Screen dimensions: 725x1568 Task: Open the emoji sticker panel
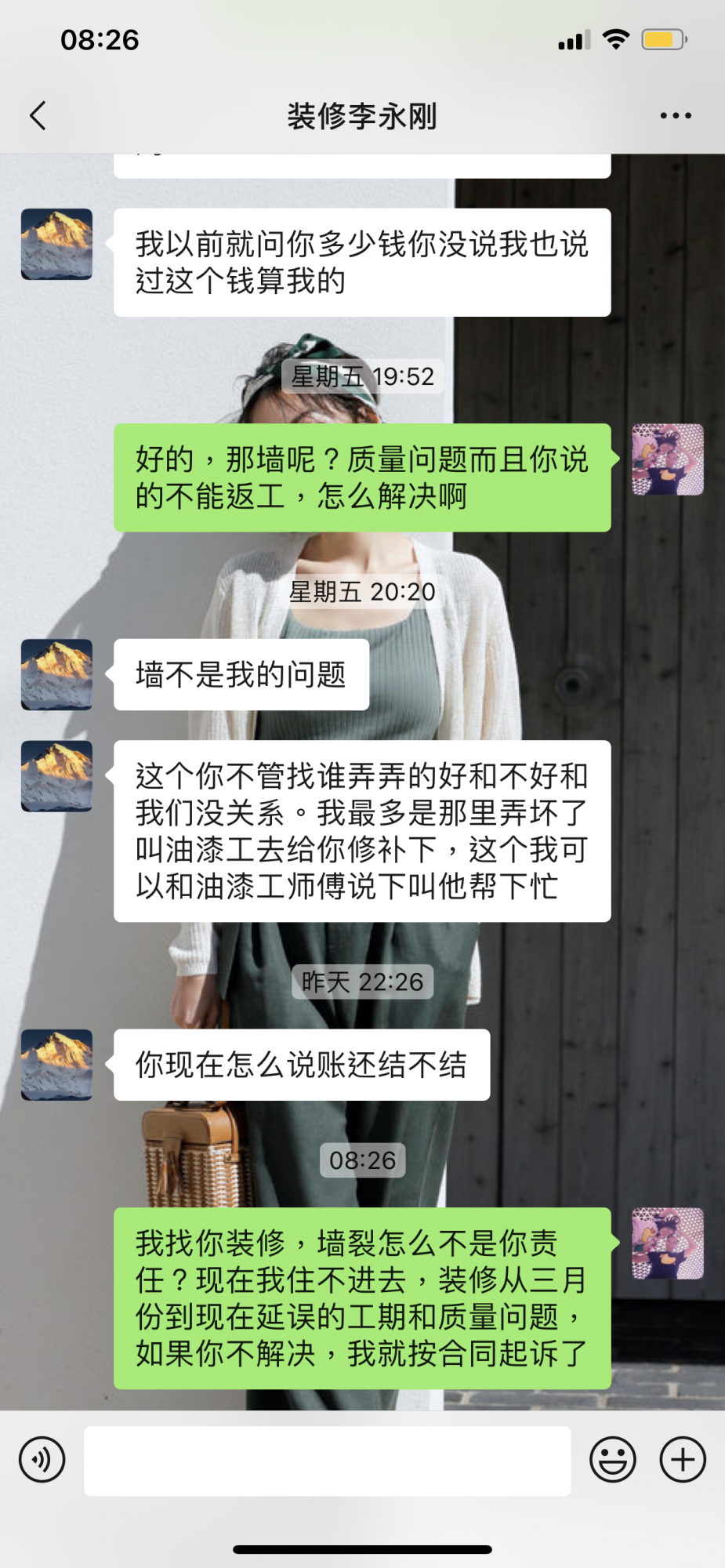click(612, 1459)
